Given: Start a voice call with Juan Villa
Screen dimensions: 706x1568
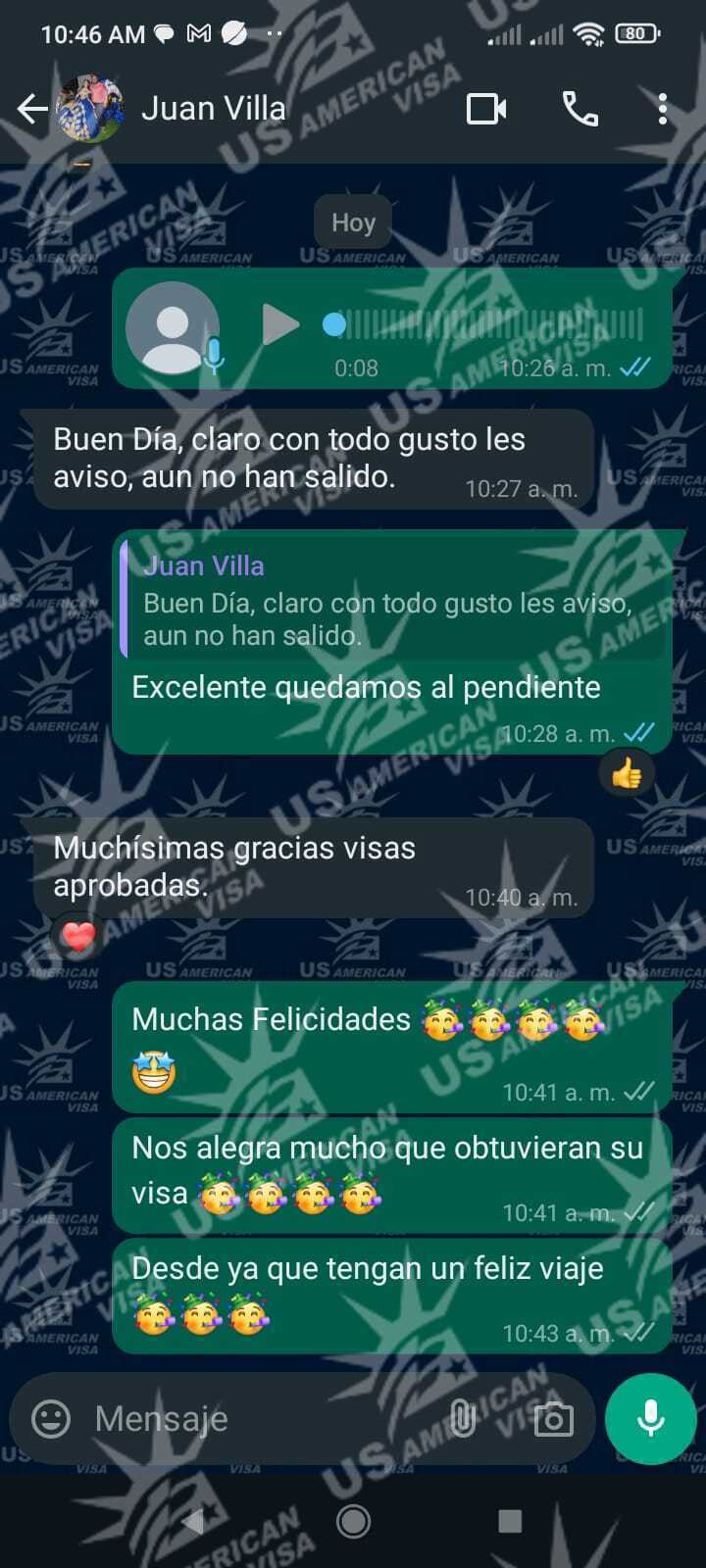Looking at the screenshot, I should (580, 109).
